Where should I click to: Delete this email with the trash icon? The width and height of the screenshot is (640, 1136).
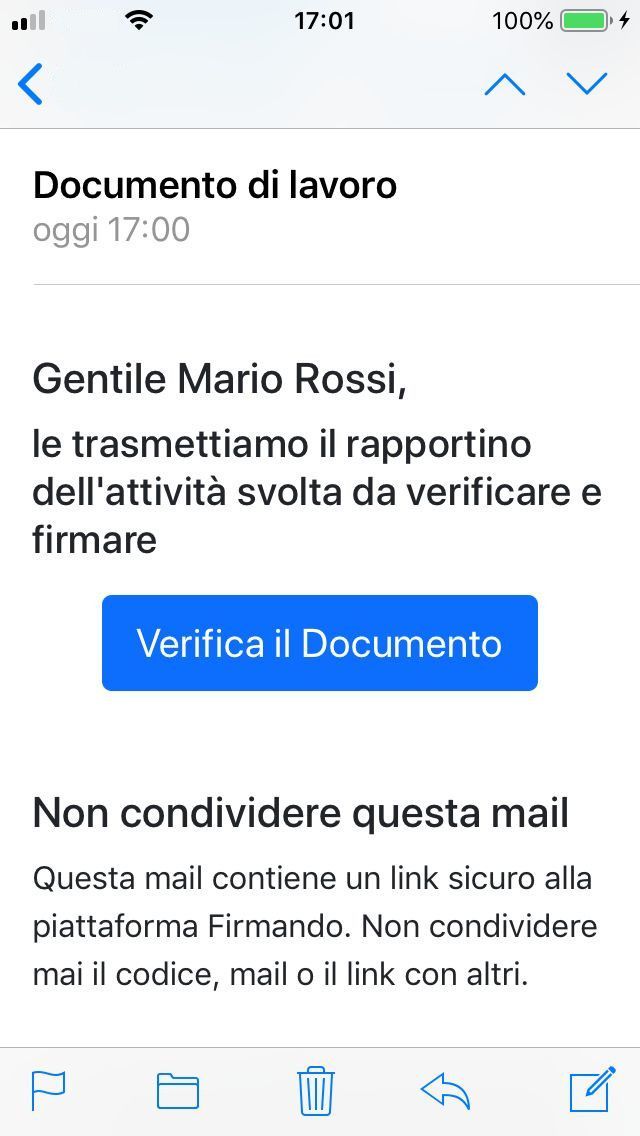[x=316, y=1090]
